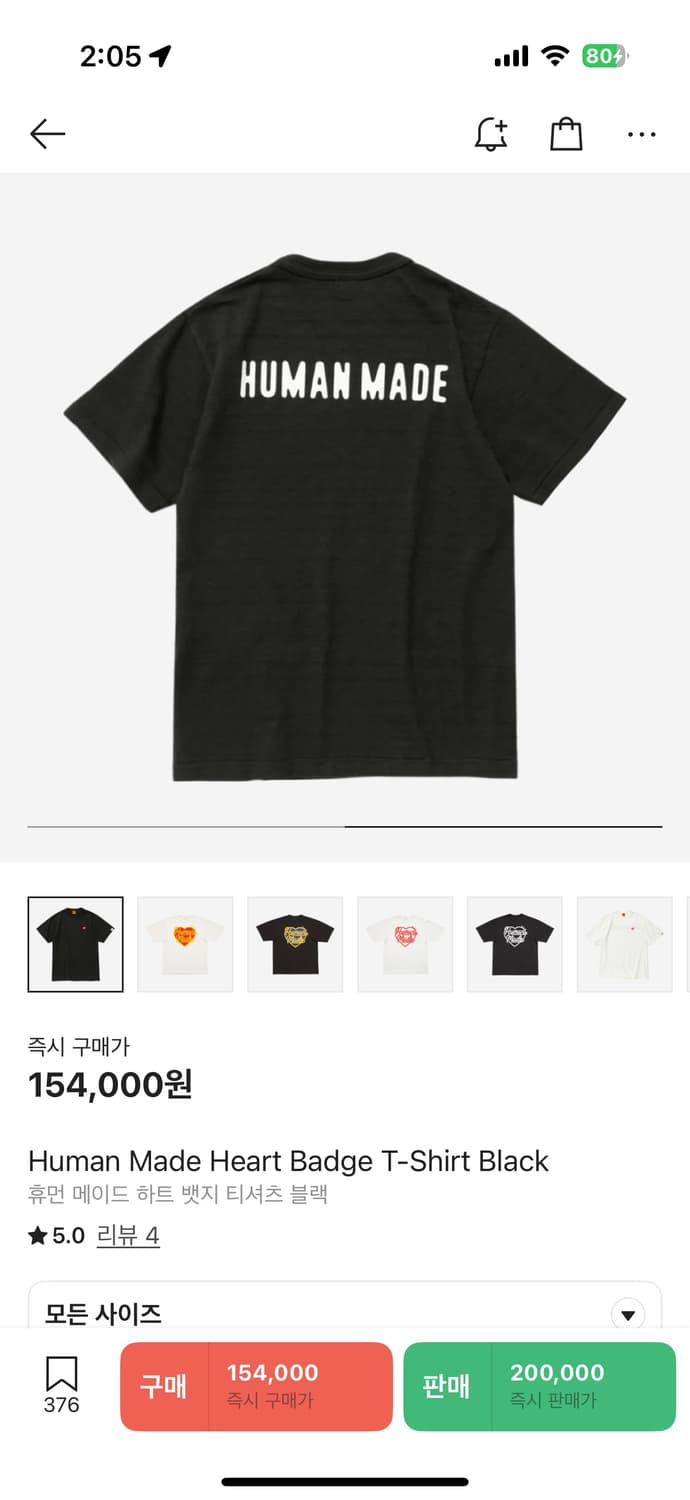Screen dimensions: 690x1500
Task: Open the shopping bag
Action: [566, 134]
